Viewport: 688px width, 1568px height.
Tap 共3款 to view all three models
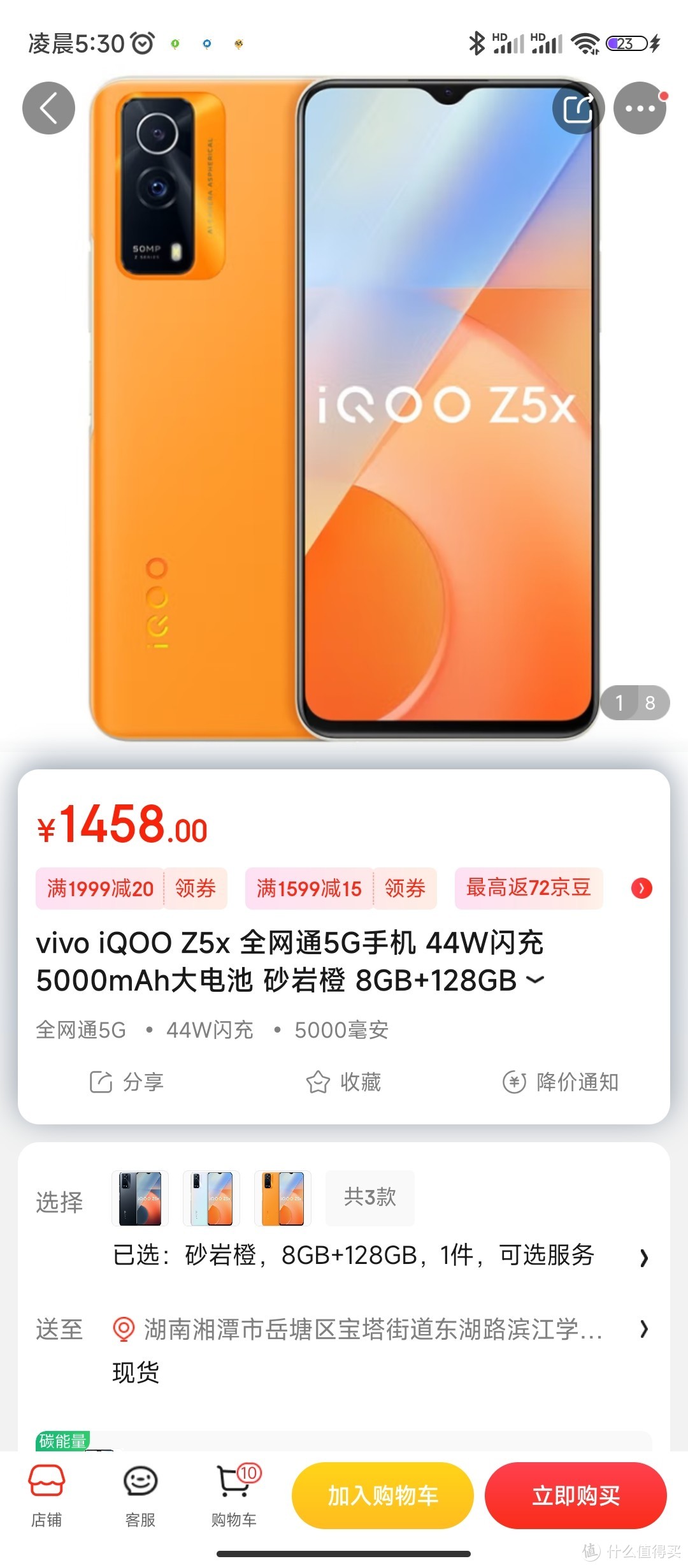(370, 1198)
